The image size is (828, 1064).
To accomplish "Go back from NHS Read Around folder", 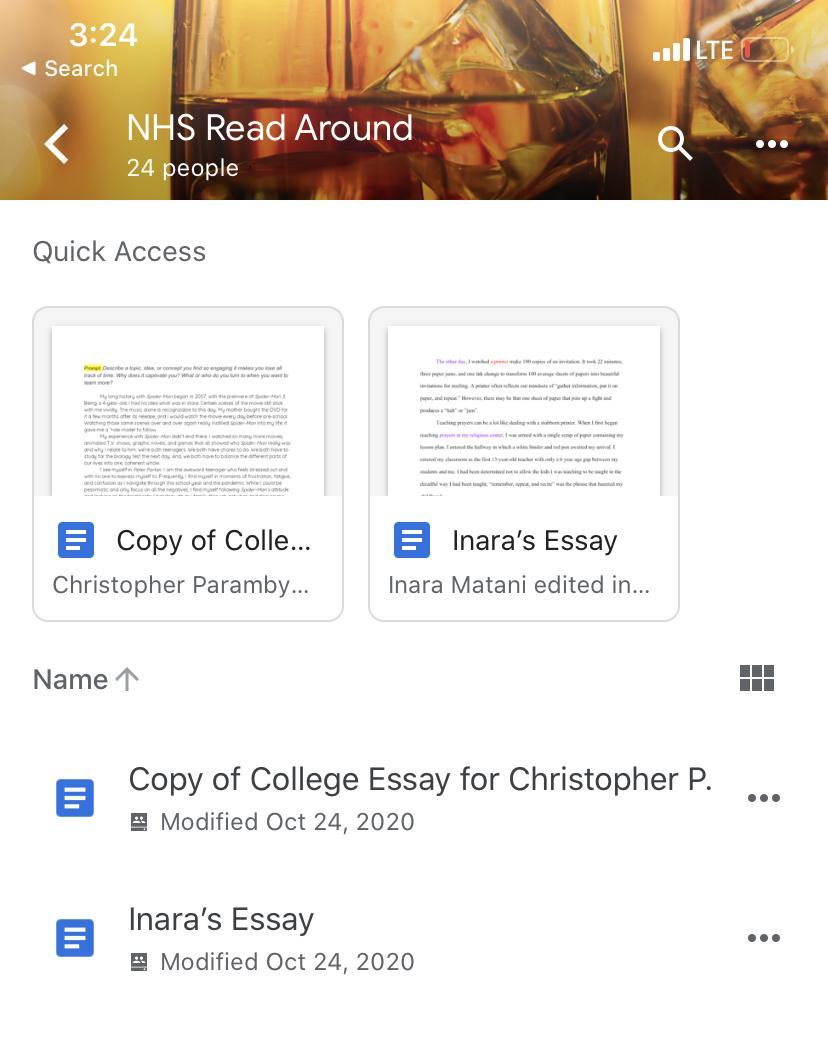I will pos(57,144).
